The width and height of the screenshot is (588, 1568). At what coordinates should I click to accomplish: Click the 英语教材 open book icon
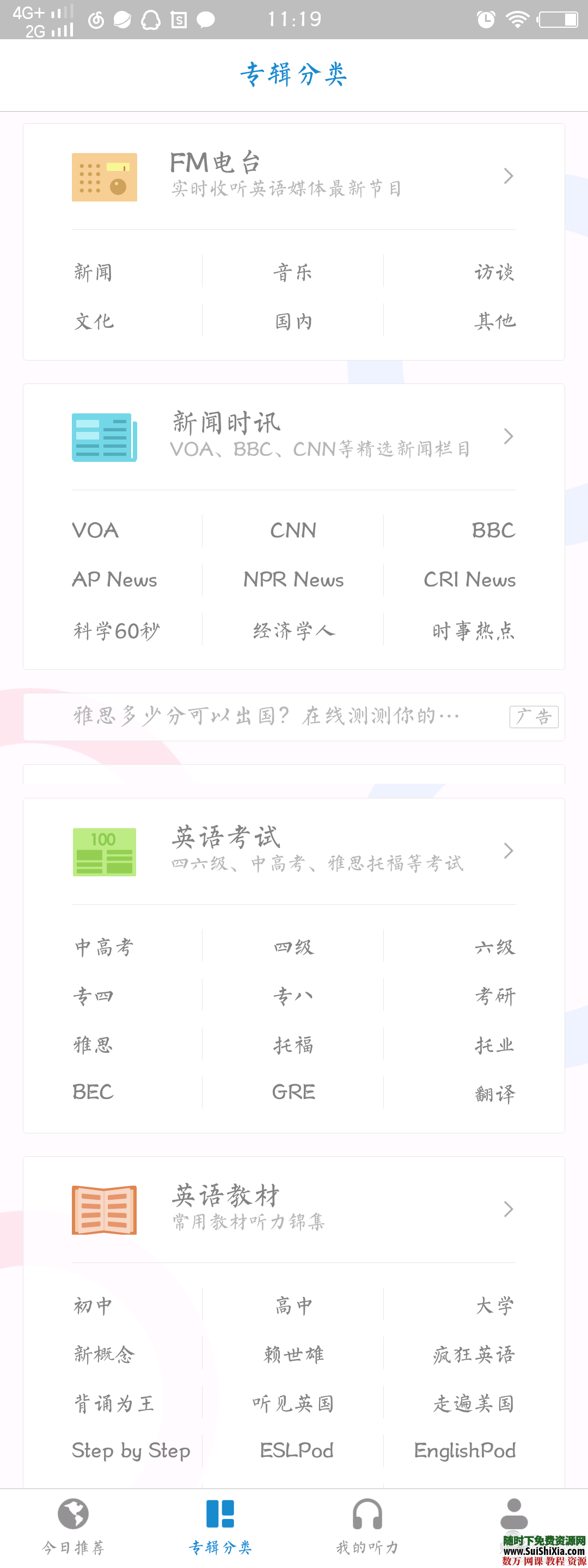click(x=105, y=1210)
